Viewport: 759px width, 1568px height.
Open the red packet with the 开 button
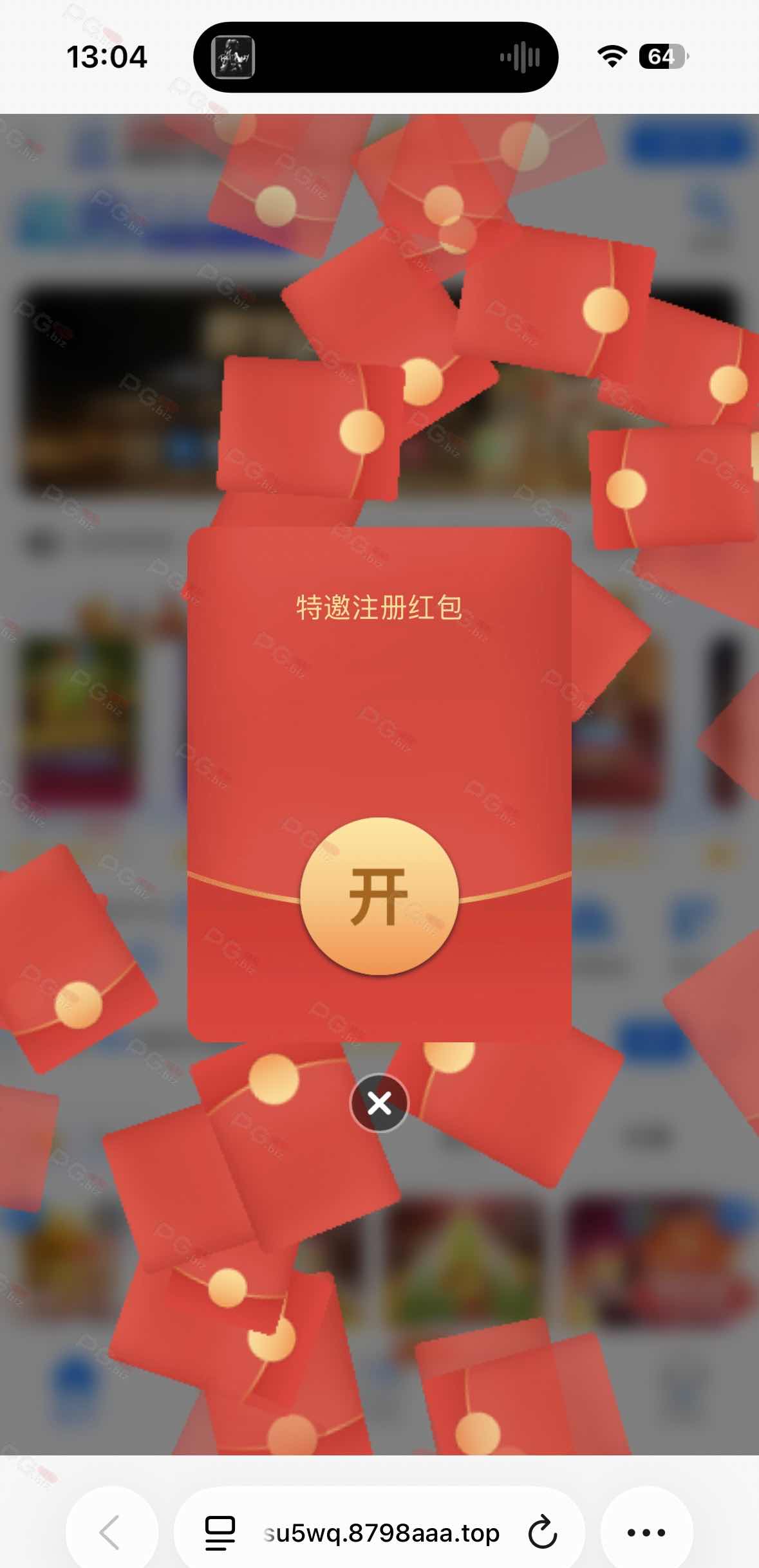379,896
